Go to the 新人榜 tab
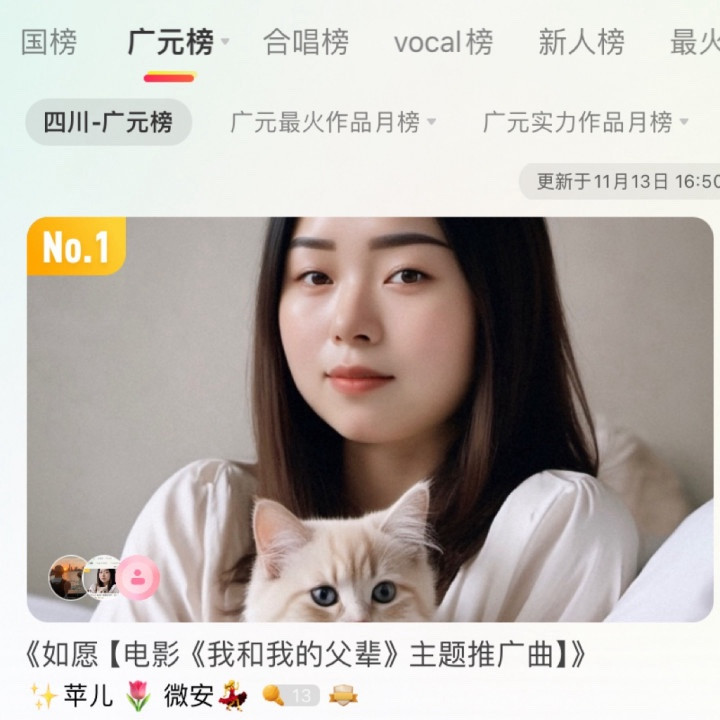 [580, 42]
